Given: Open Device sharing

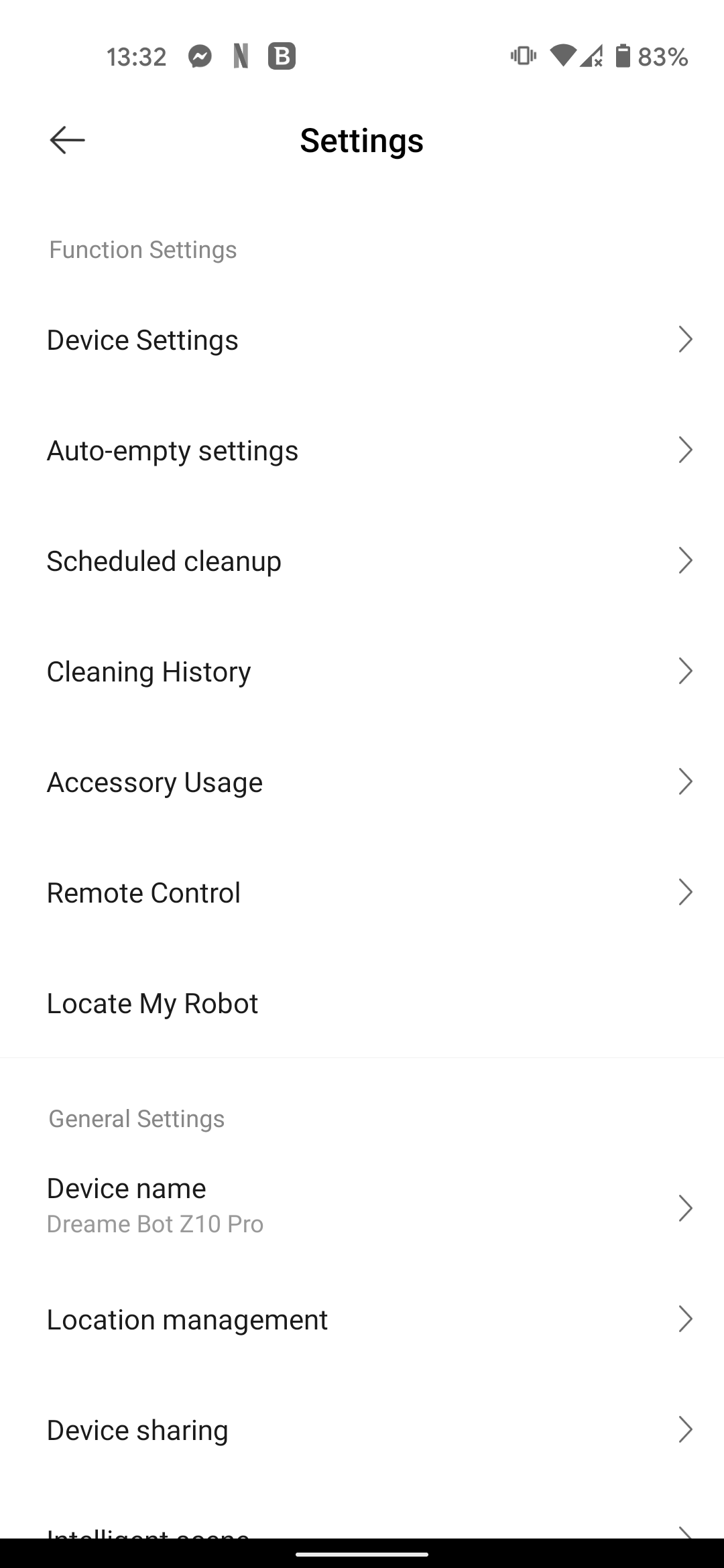Looking at the screenshot, I should click(362, 1430).
